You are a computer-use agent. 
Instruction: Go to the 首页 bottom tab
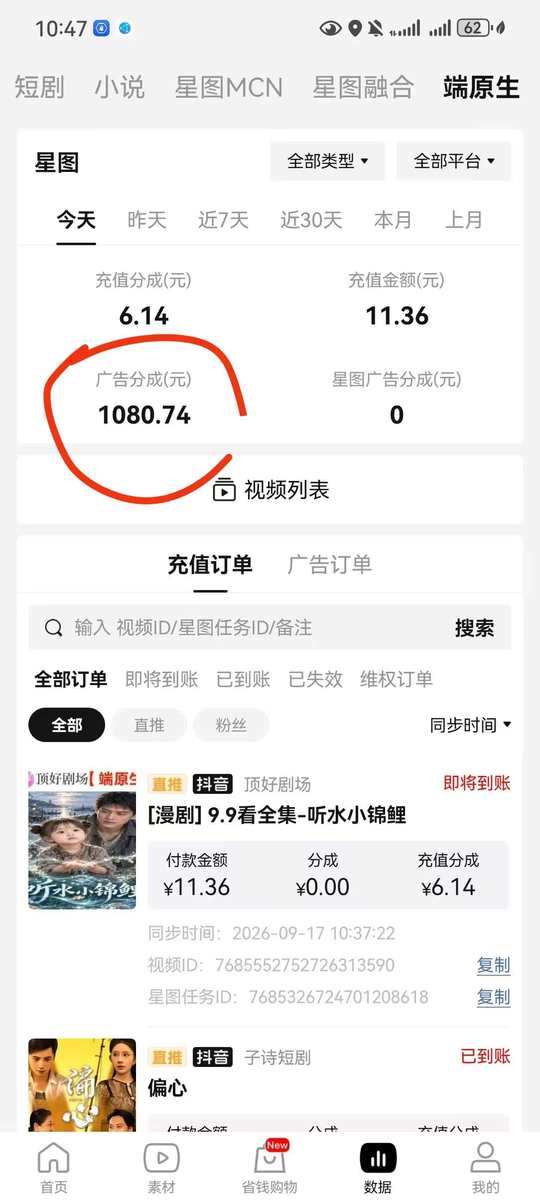click(53, 1167)
